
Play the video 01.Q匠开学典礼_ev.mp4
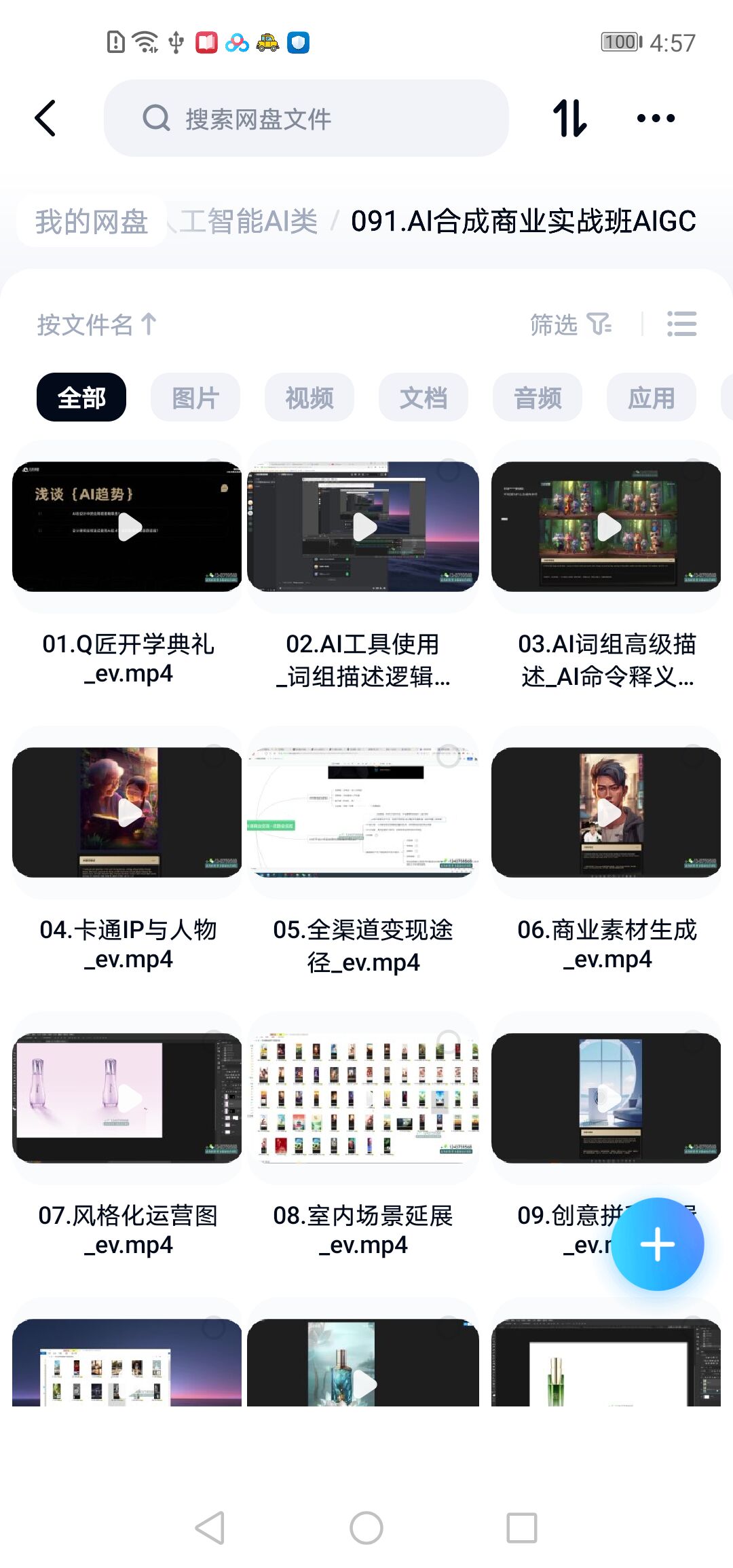pyautogui.click(x=128, y=527)
